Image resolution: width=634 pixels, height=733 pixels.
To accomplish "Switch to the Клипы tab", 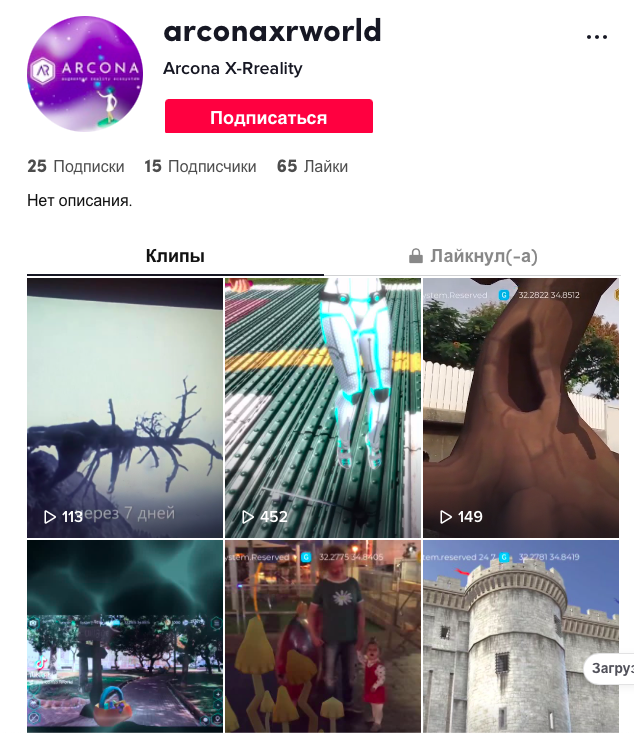I will click(x=175, y=256).
